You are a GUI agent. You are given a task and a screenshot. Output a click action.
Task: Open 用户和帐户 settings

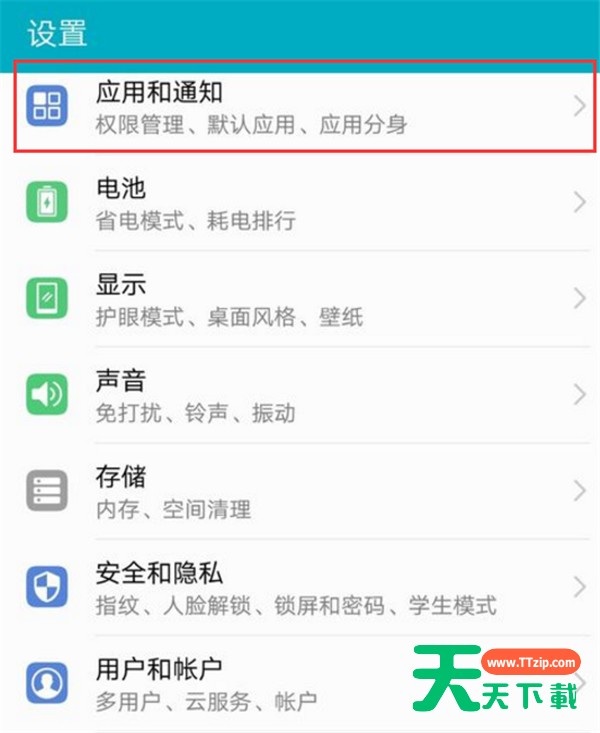[x=250, y=682]
